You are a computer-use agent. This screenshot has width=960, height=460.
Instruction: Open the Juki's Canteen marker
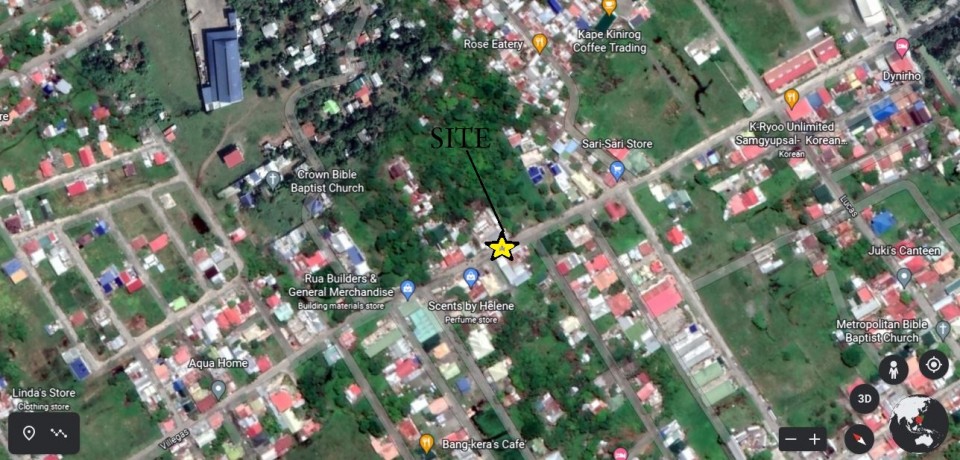[x=903, y=276]
